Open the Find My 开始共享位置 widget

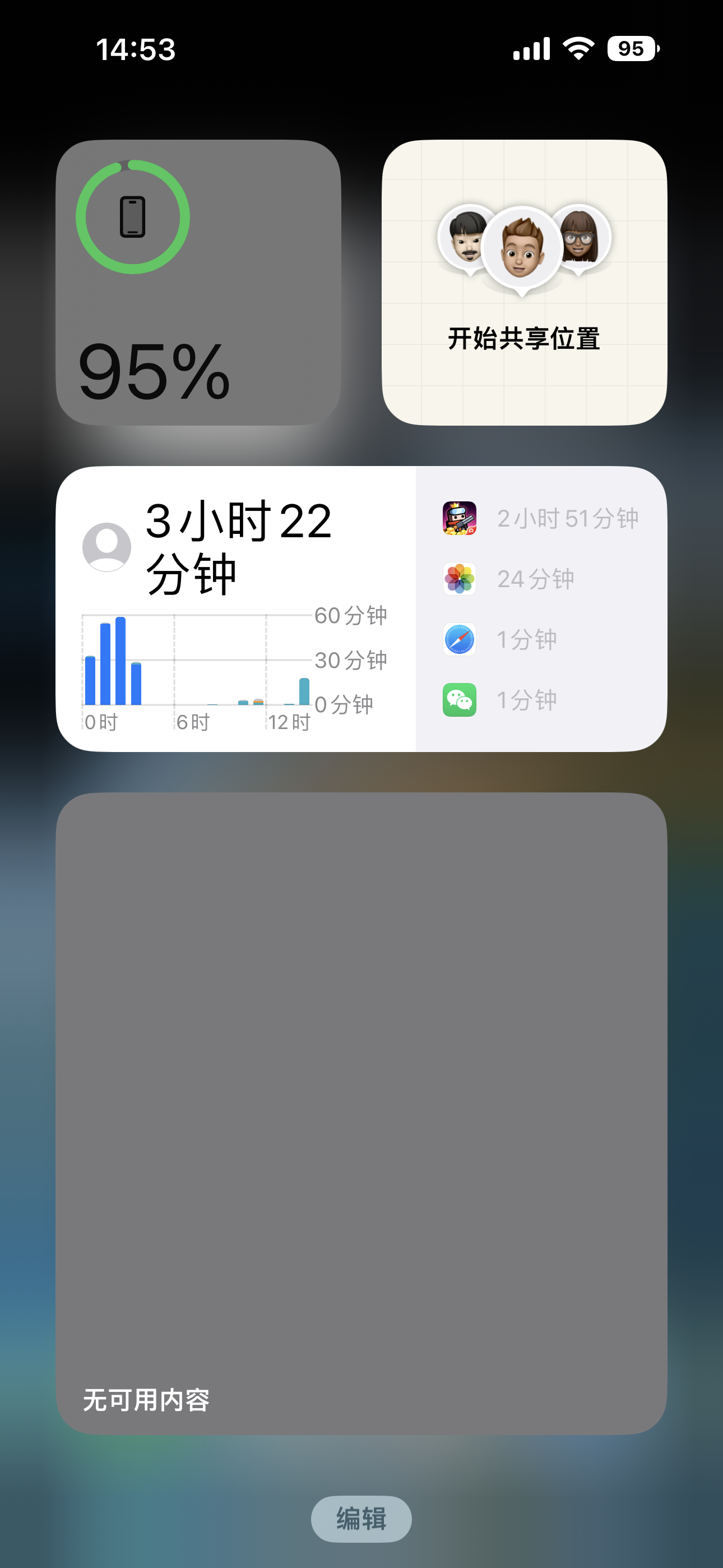coord(524,283)
